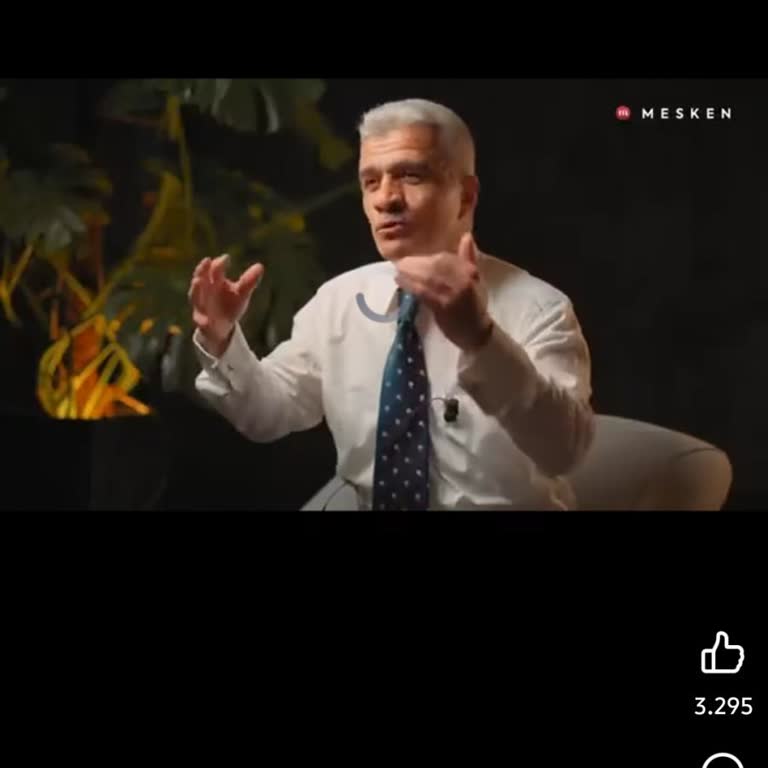
Task: Open the comments bubble below the like count
Action: click(722, 761)
